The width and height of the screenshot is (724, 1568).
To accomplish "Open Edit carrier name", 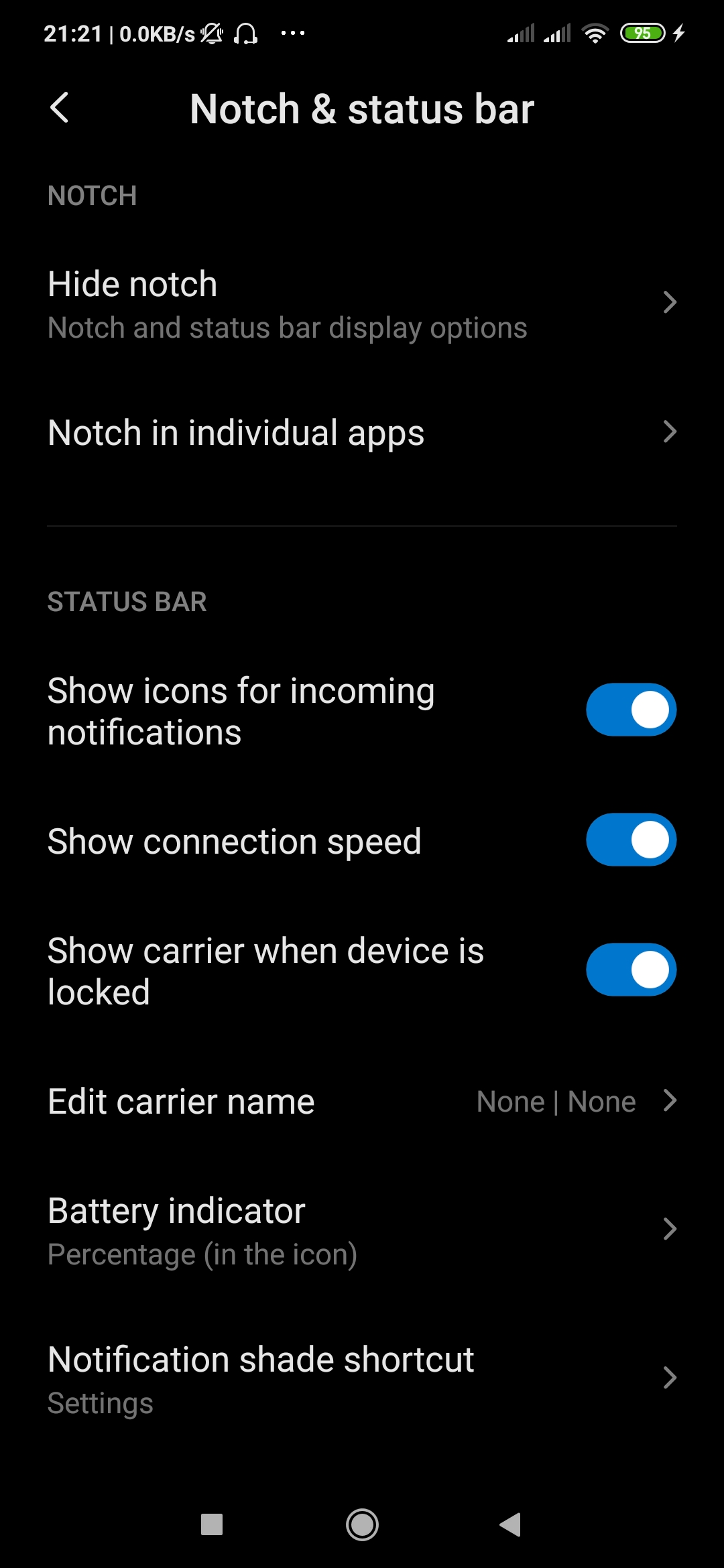I will pos(362,1101).
